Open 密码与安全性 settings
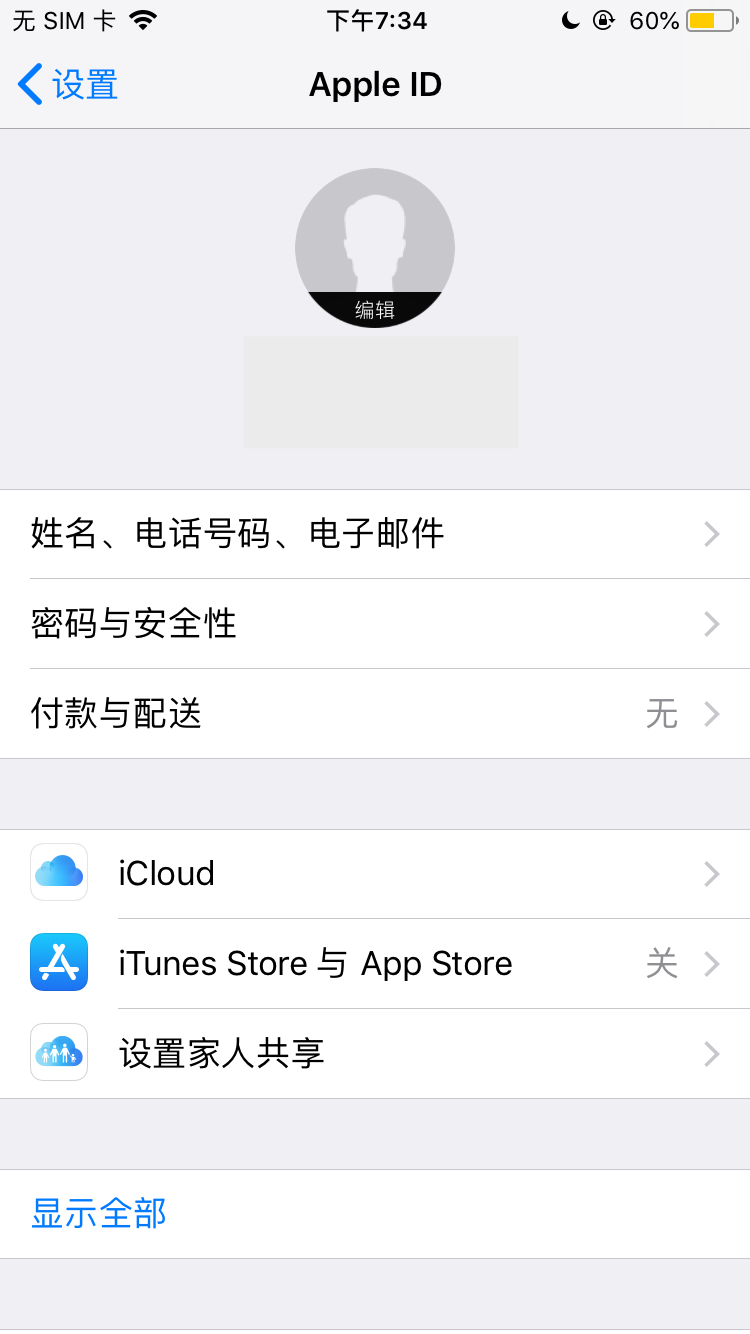 click(375, 624)
